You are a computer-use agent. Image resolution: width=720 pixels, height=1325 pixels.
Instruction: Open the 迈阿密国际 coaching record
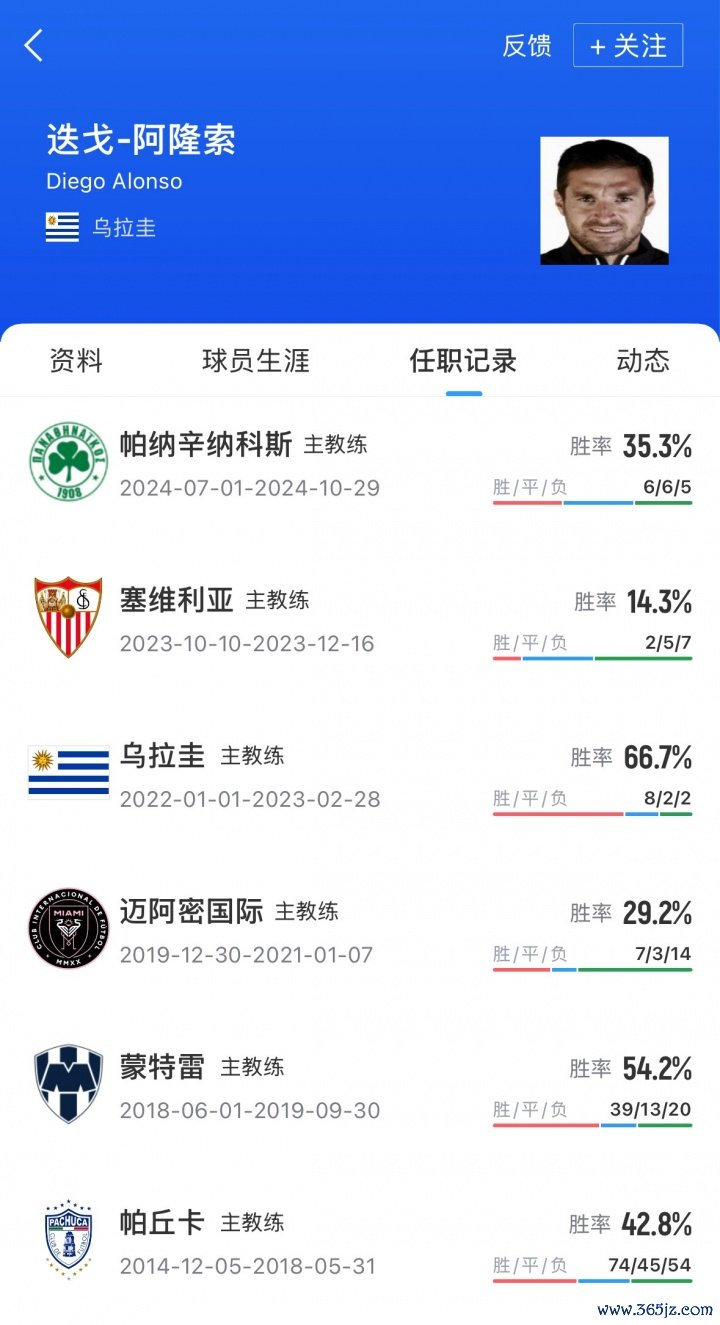point(191,911)
